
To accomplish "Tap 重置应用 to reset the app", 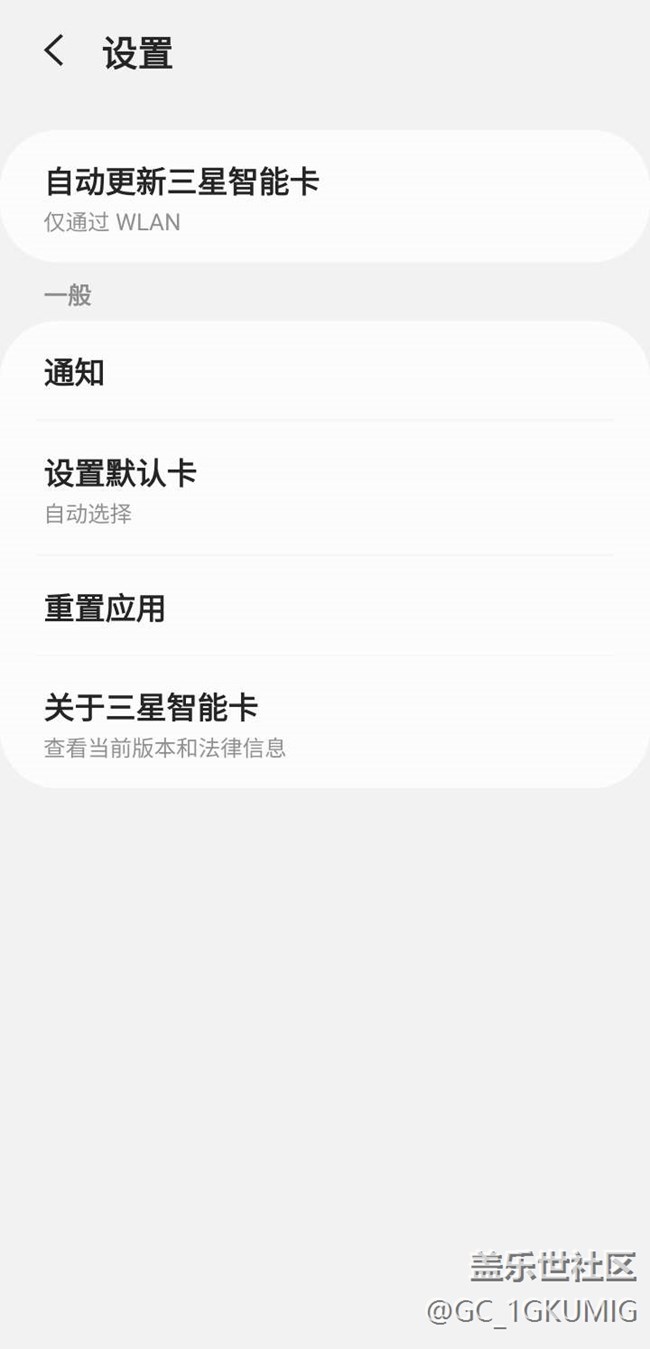I will pyautogui.click(x=325, y=607).
